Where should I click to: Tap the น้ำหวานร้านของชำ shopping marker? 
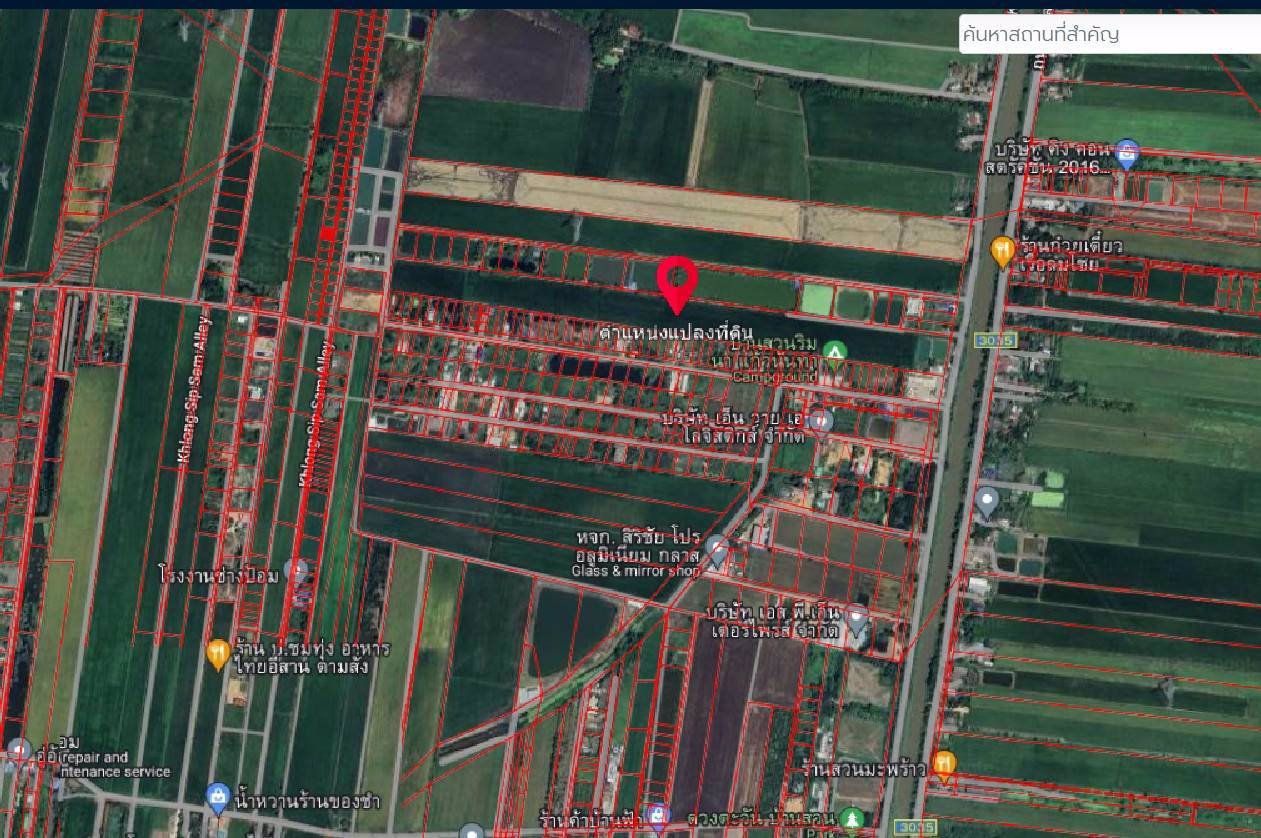coord(218,797)
